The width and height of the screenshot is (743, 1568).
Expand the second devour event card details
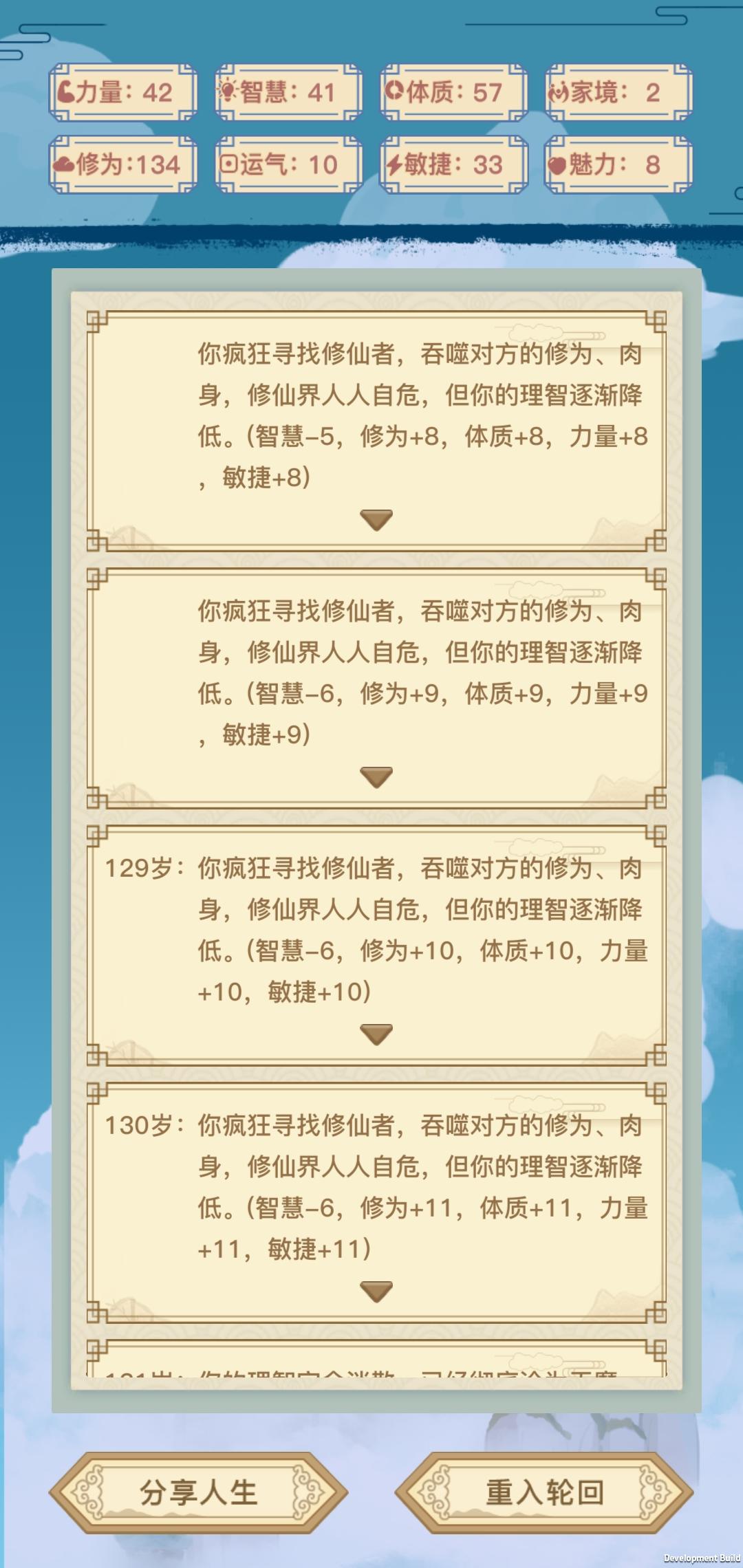tap(376, 776)
